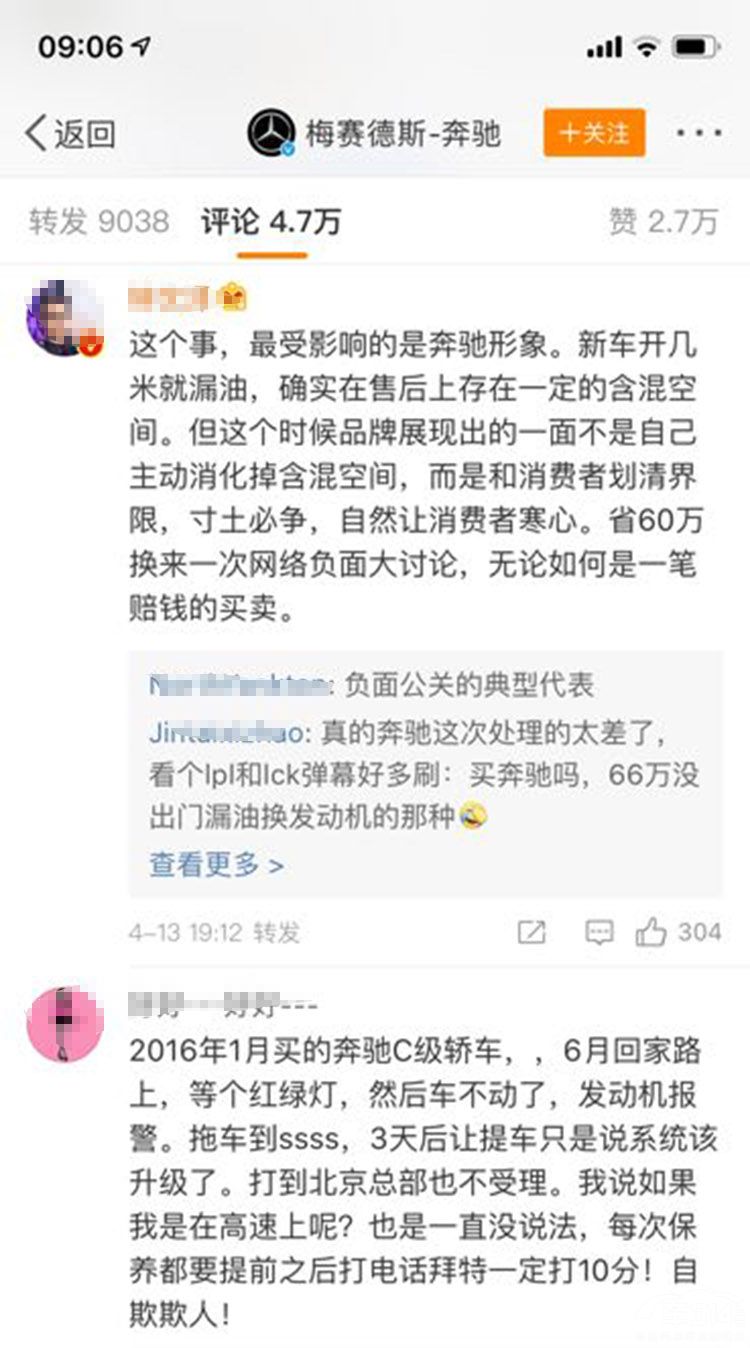
Task: Tap 转发 under the 4-13 19:12 comment
Action: click(276, 933)
